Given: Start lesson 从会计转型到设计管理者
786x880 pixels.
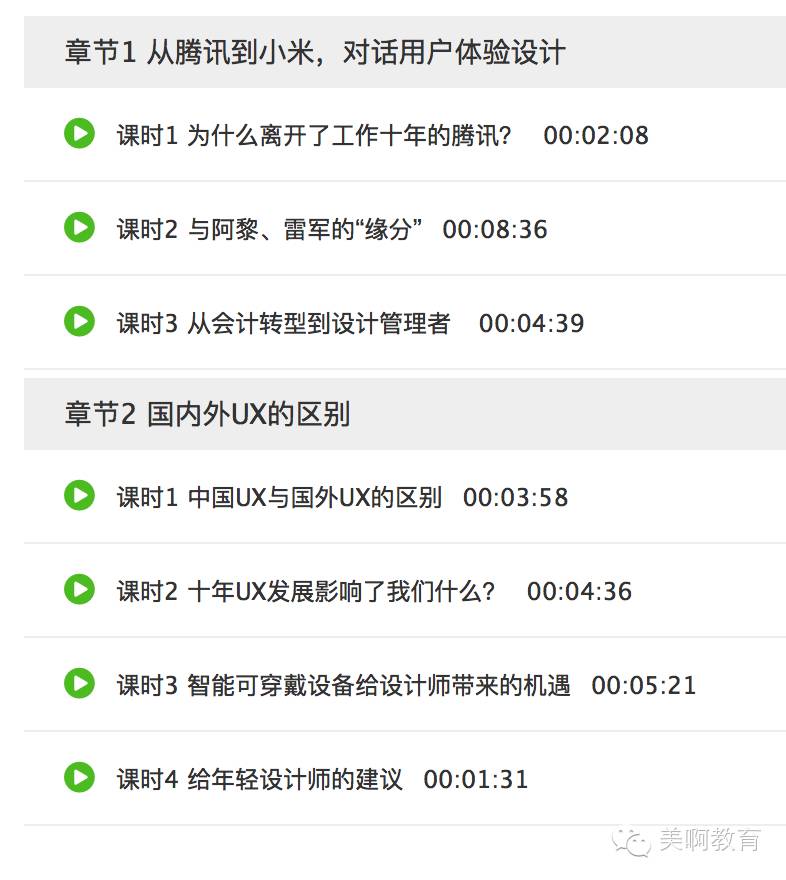Looking at the screenshot, I should pos(79,321).
